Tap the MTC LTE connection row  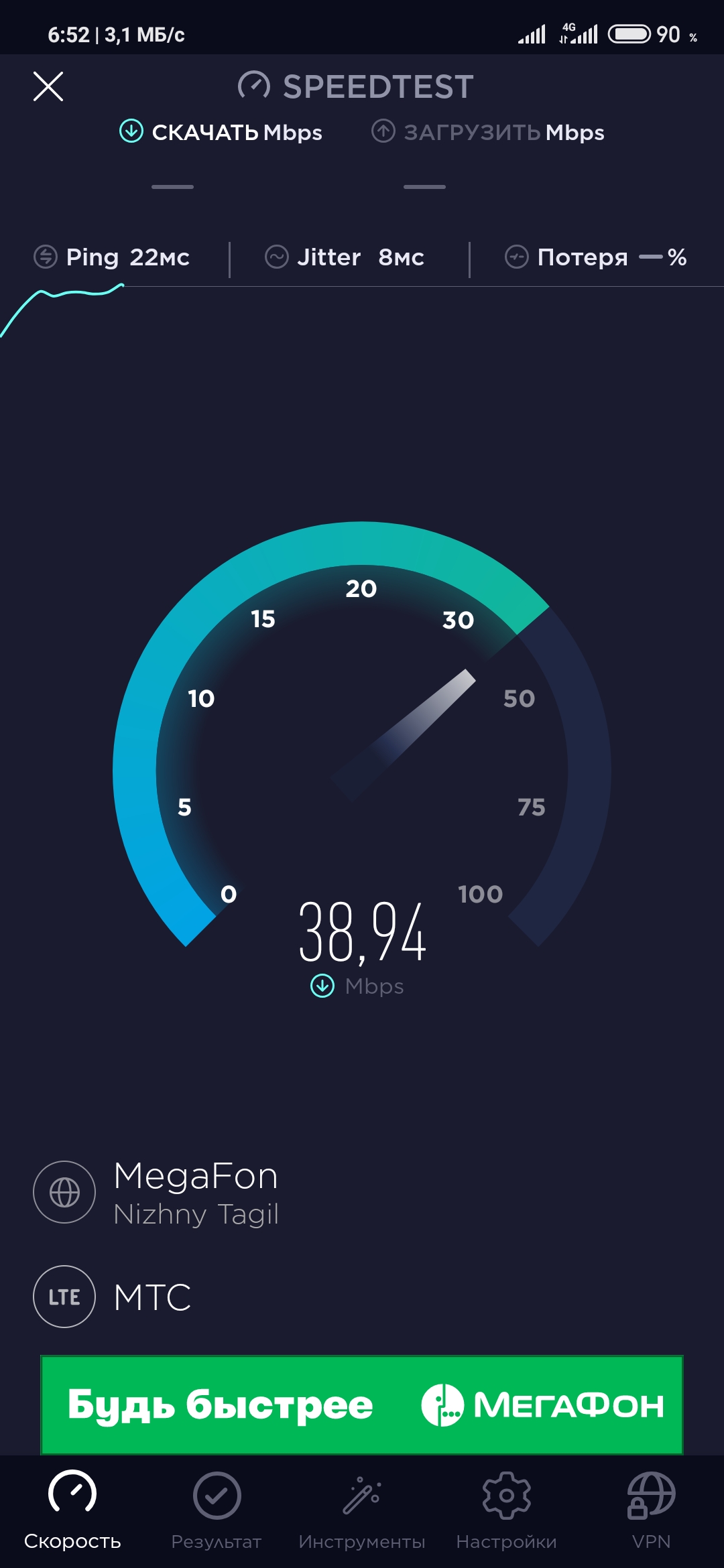[152, 1297]
